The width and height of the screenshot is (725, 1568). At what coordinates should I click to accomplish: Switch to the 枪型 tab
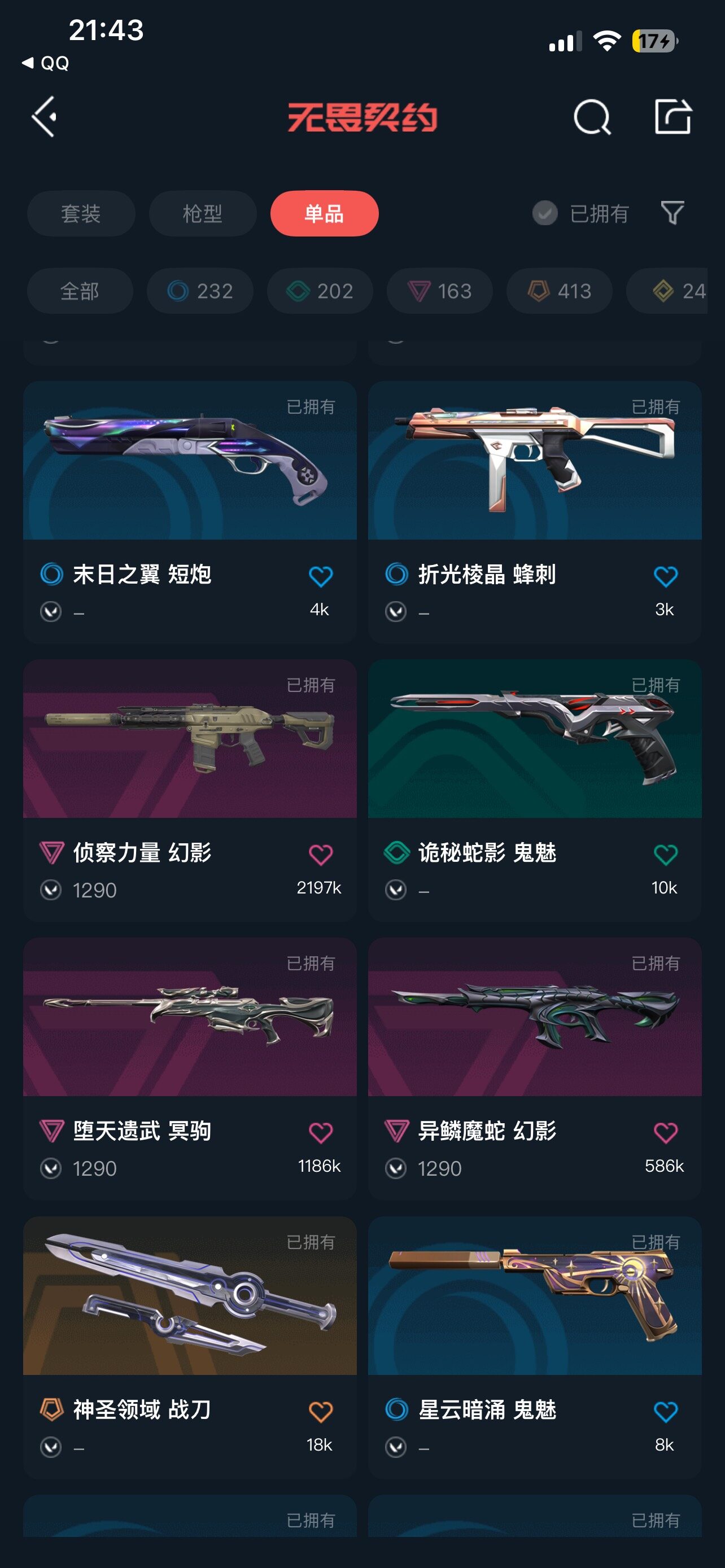[x=203, y=214]
